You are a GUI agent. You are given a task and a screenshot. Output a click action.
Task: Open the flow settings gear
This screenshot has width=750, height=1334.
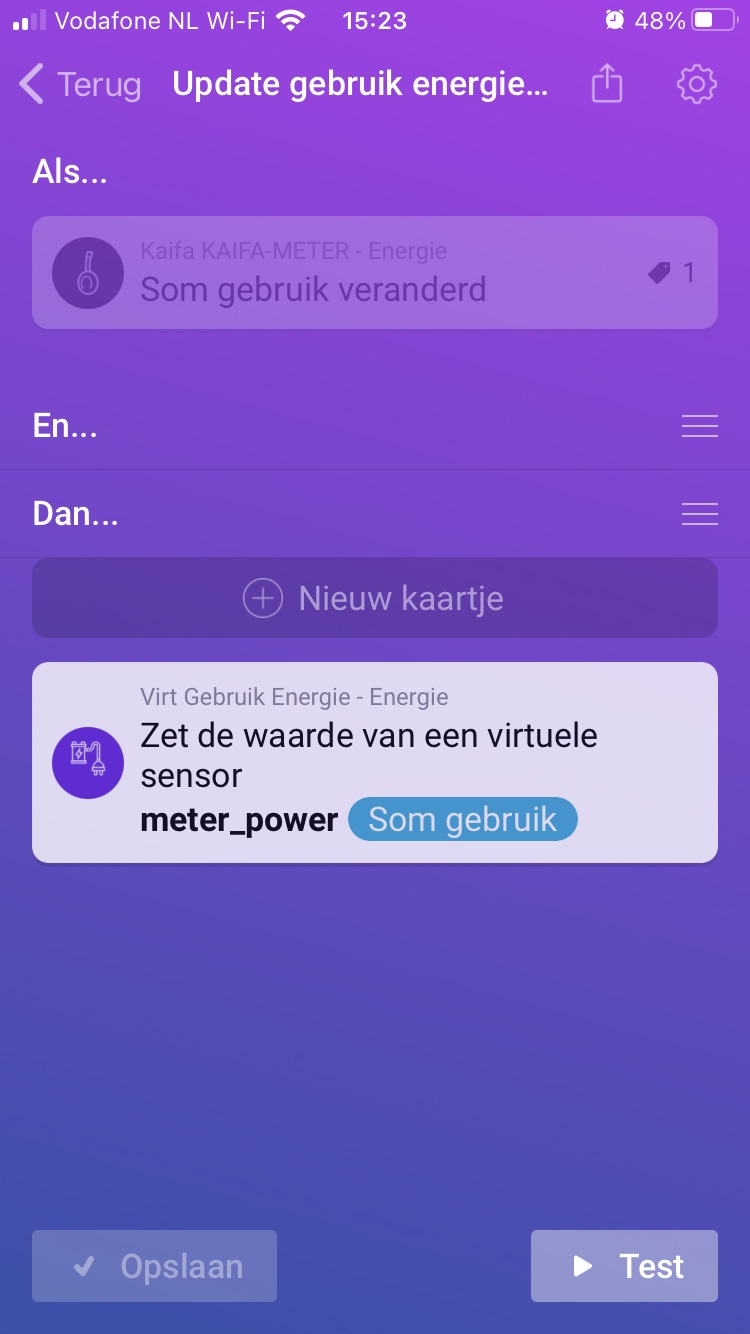click(697, 84)
